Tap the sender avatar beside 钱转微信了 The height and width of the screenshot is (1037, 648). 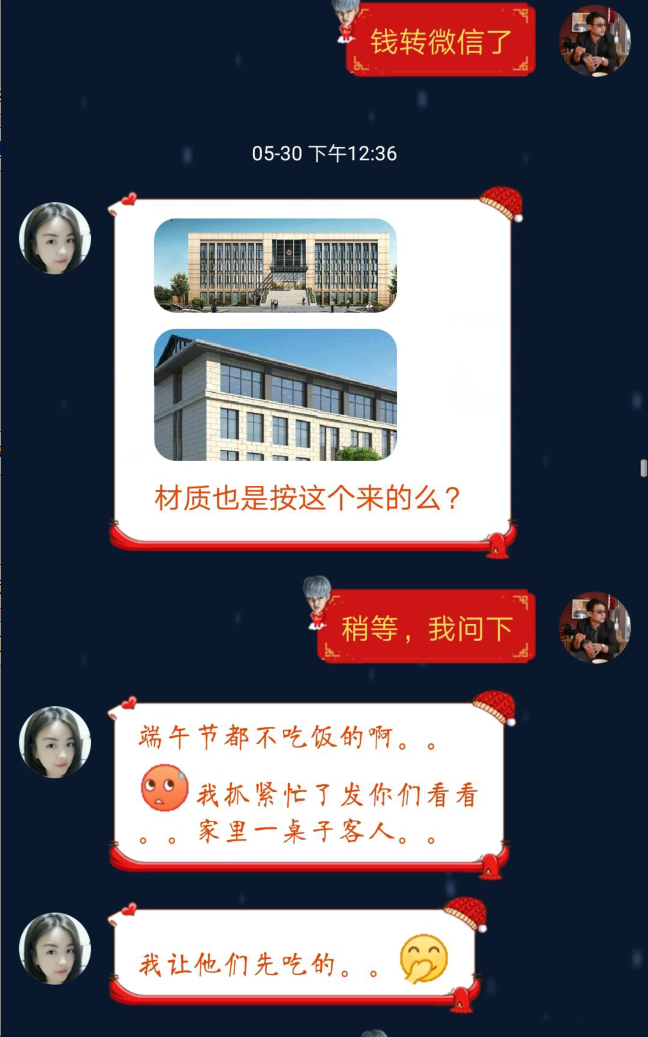[594, 40]
